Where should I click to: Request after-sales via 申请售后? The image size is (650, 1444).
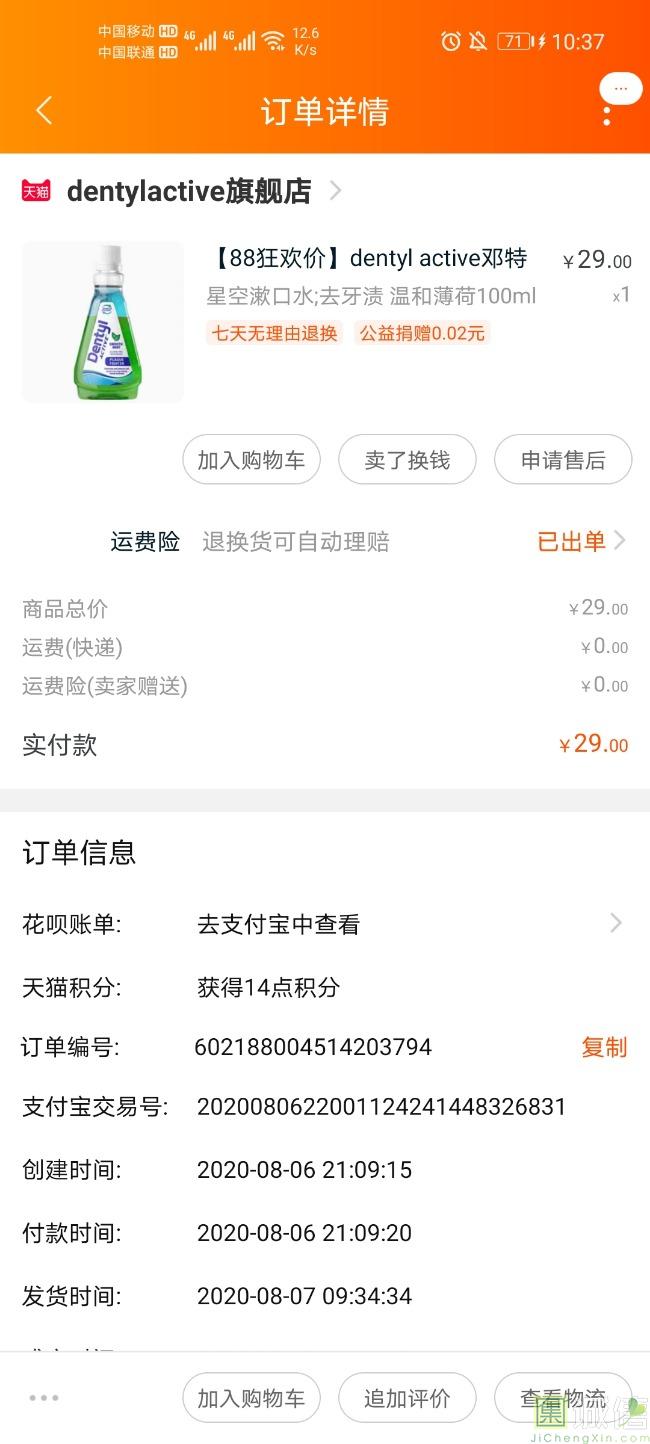(563, 460)
